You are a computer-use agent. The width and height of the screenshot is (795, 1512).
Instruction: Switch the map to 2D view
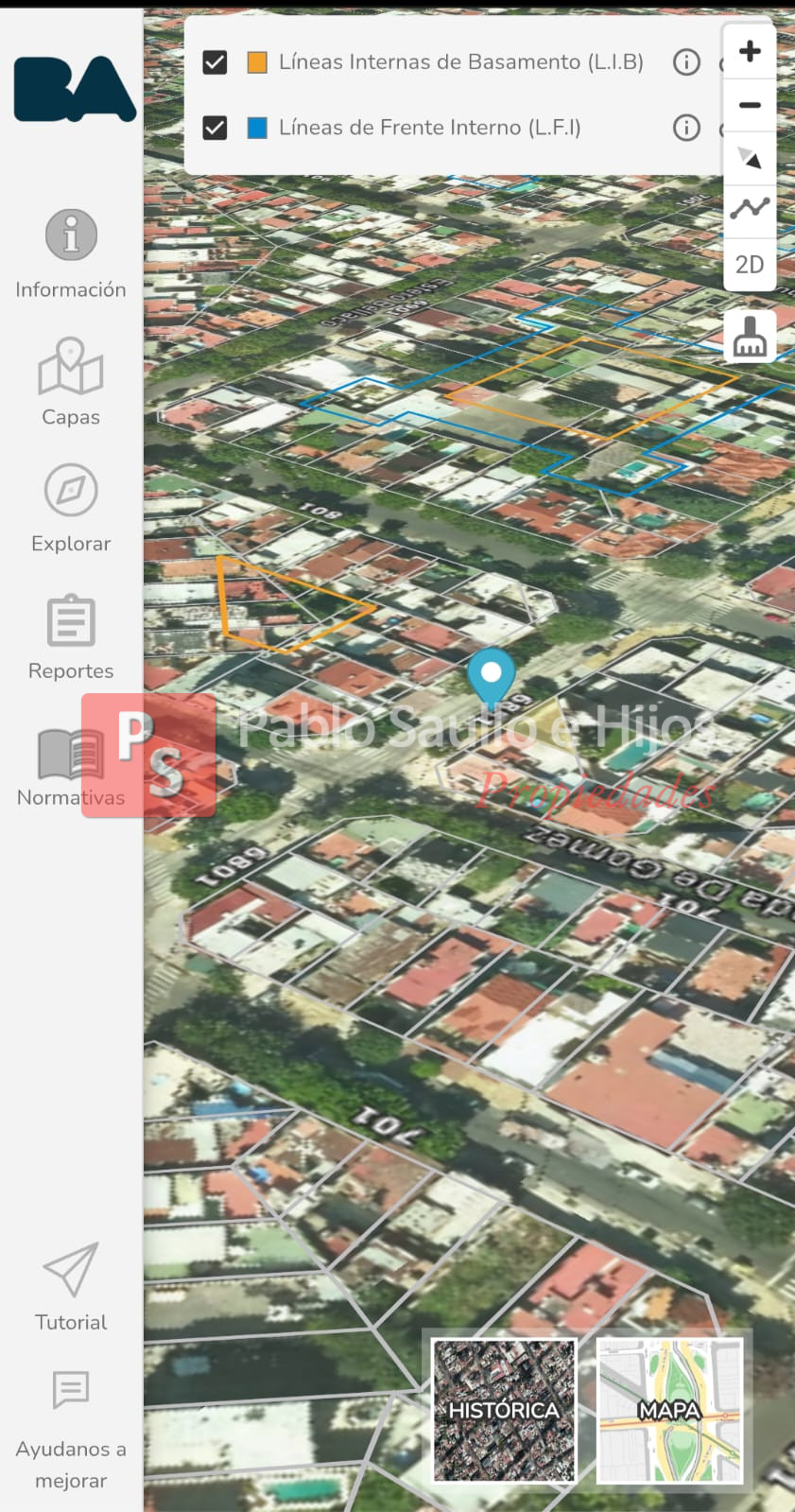click(x=750, y=265)
